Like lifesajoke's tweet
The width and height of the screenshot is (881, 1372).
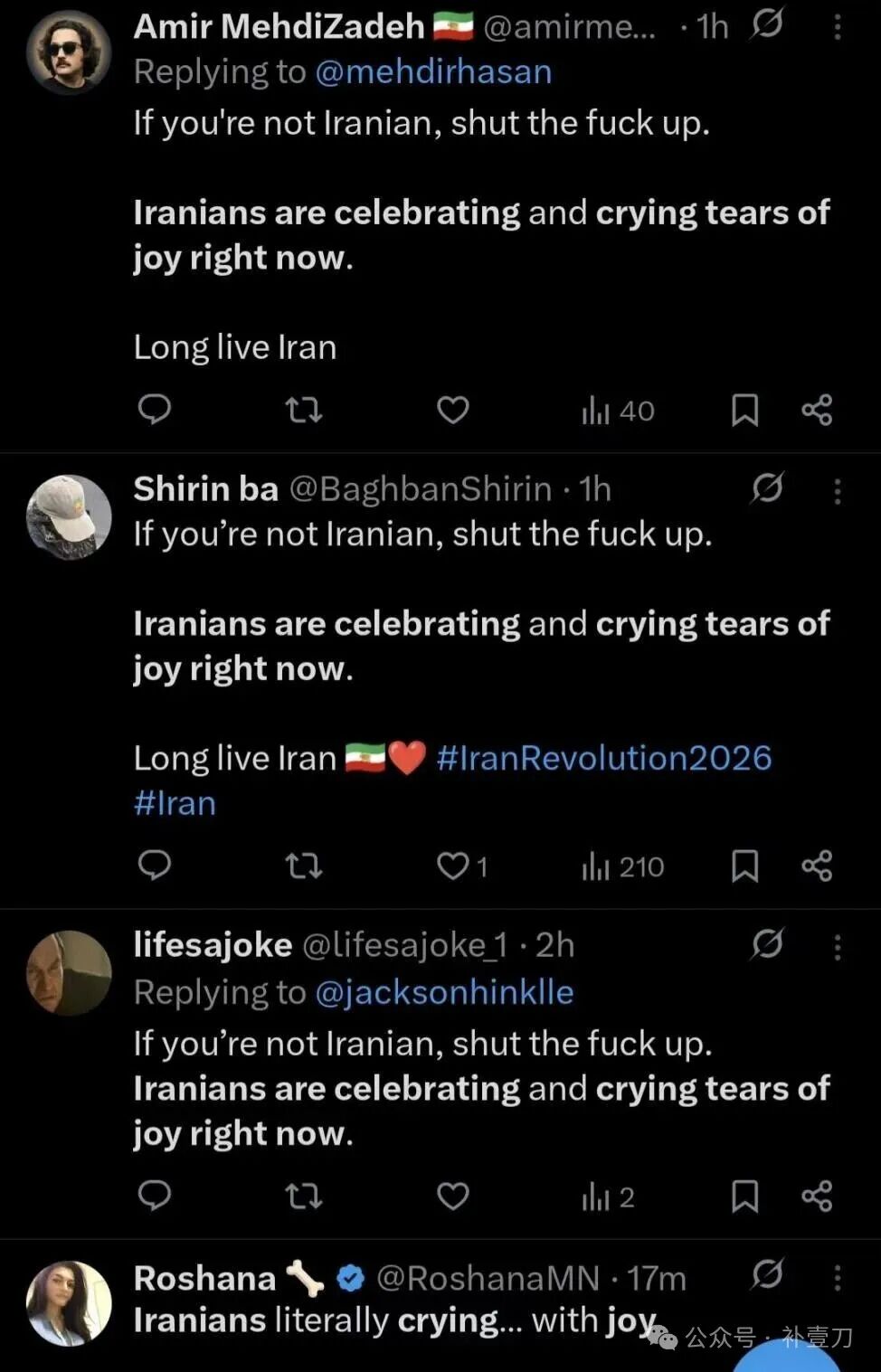[x=453, y=1197]
